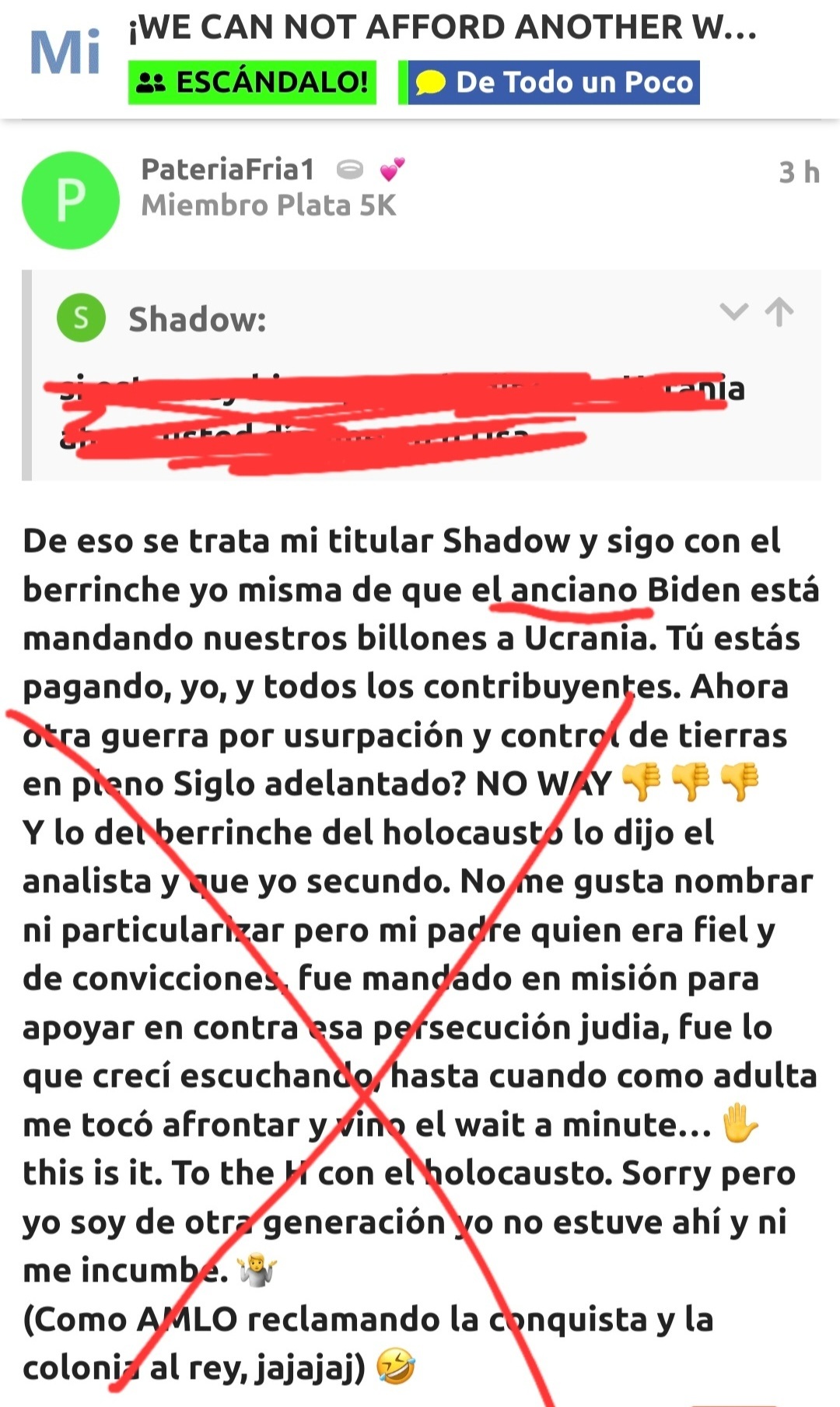Open the Mi site logo

(x=65, y=53)
